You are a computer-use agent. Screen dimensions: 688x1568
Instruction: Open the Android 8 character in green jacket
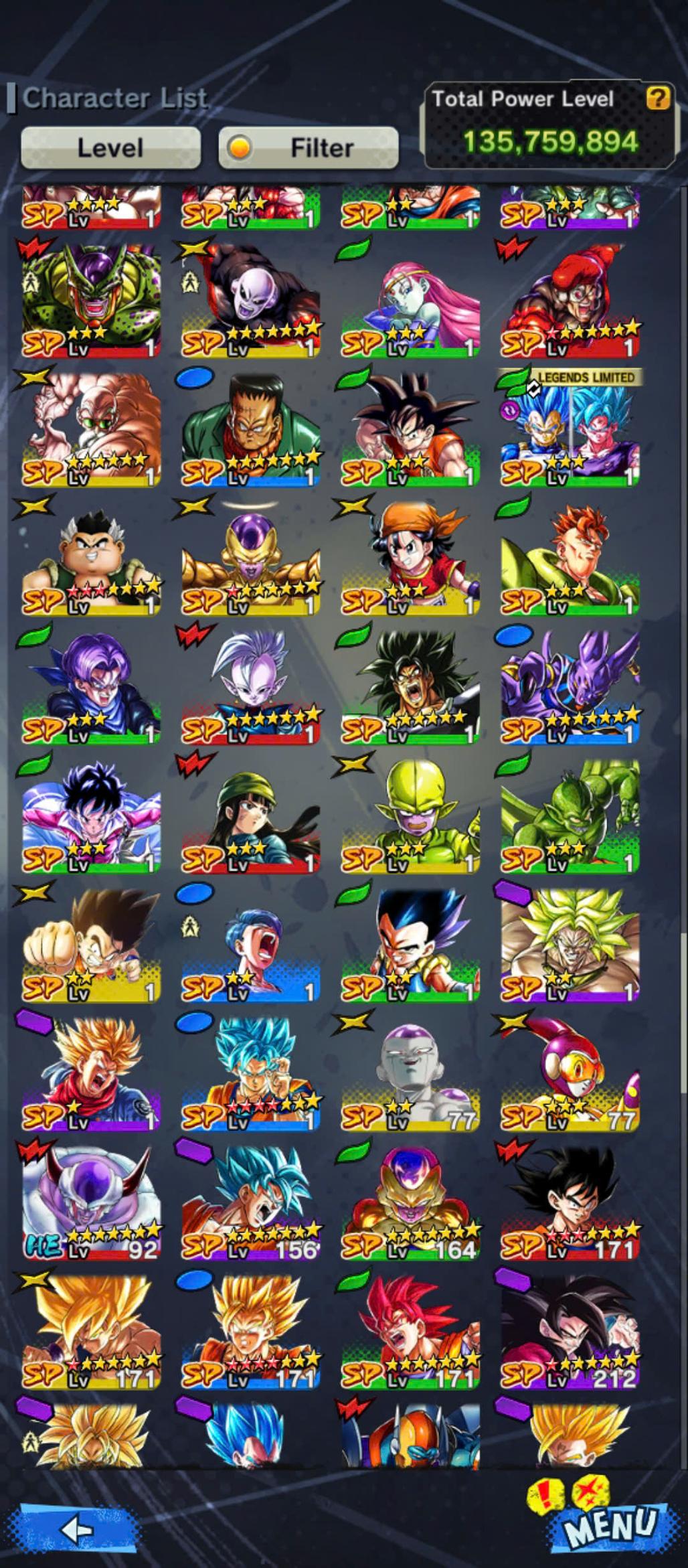[x=251, y=428]
